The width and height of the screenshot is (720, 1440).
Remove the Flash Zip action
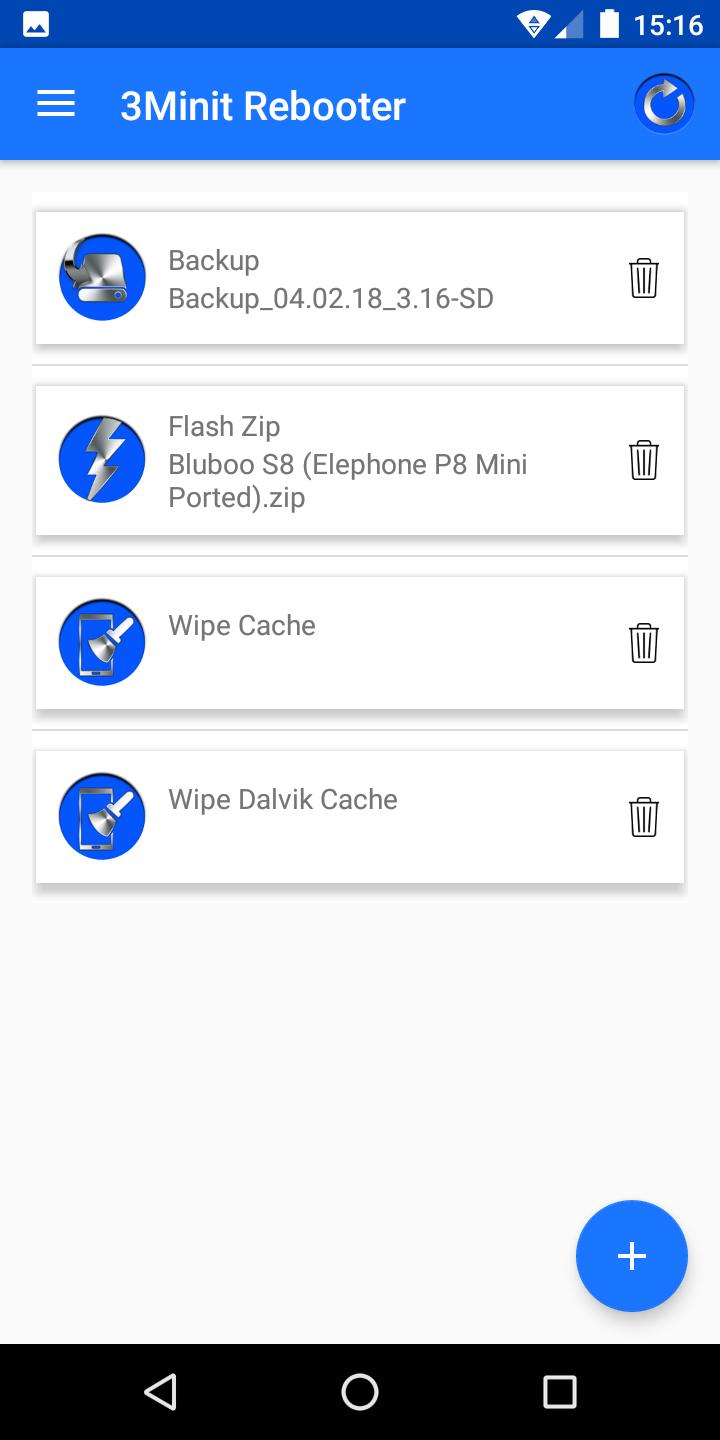(644, 460)
